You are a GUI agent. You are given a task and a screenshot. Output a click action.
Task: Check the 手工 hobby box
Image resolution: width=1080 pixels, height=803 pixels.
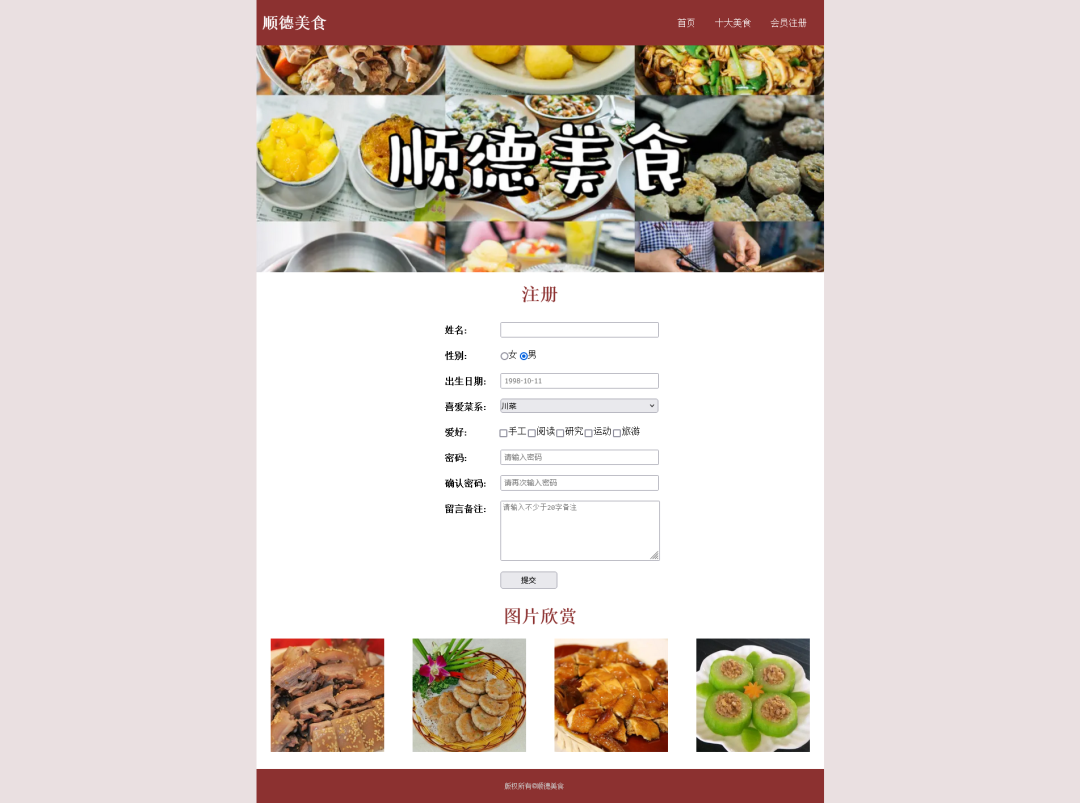pyautogui.click(x=503, y=433)
